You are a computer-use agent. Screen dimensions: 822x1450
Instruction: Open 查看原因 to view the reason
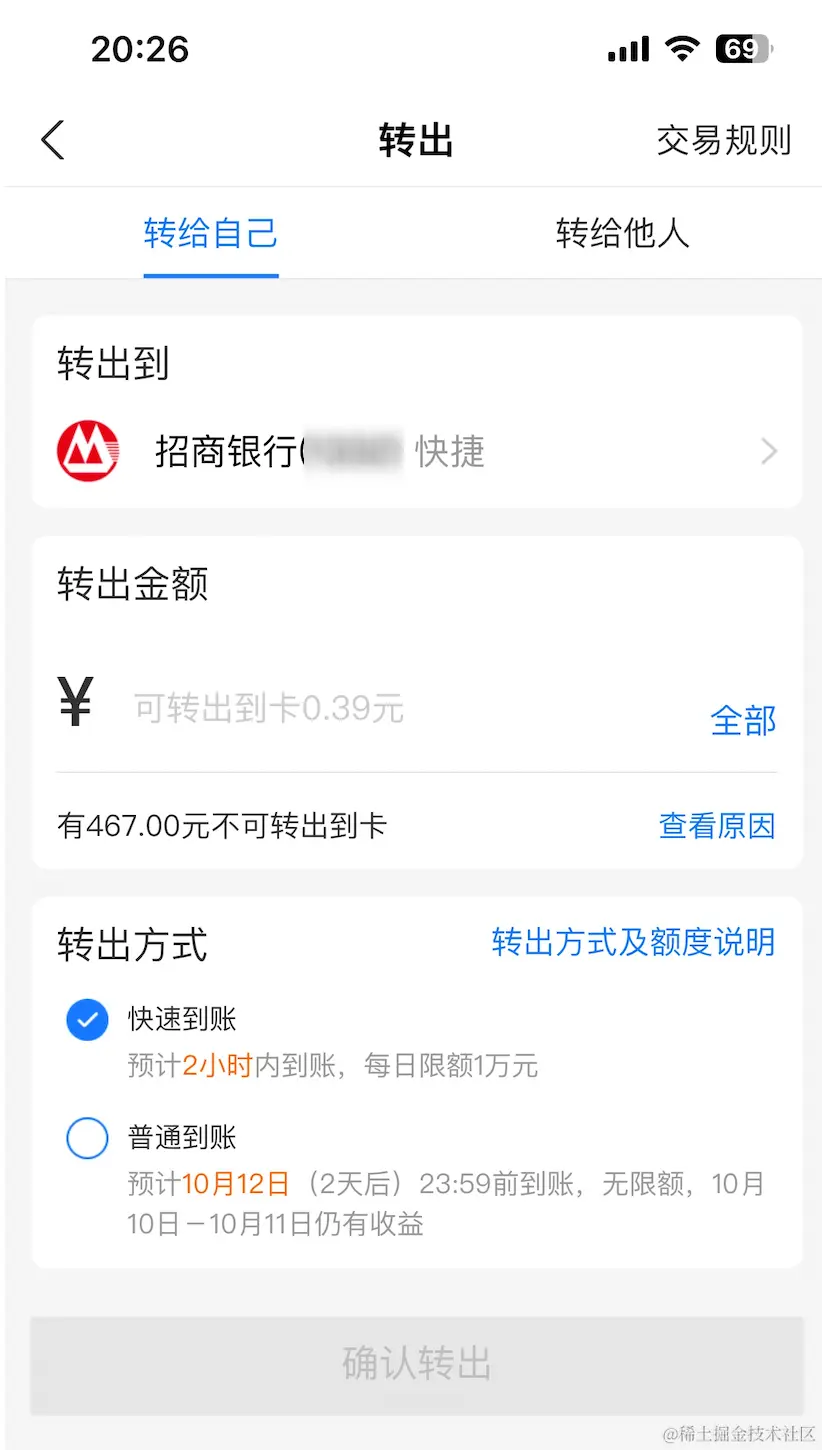coord(716,826)
